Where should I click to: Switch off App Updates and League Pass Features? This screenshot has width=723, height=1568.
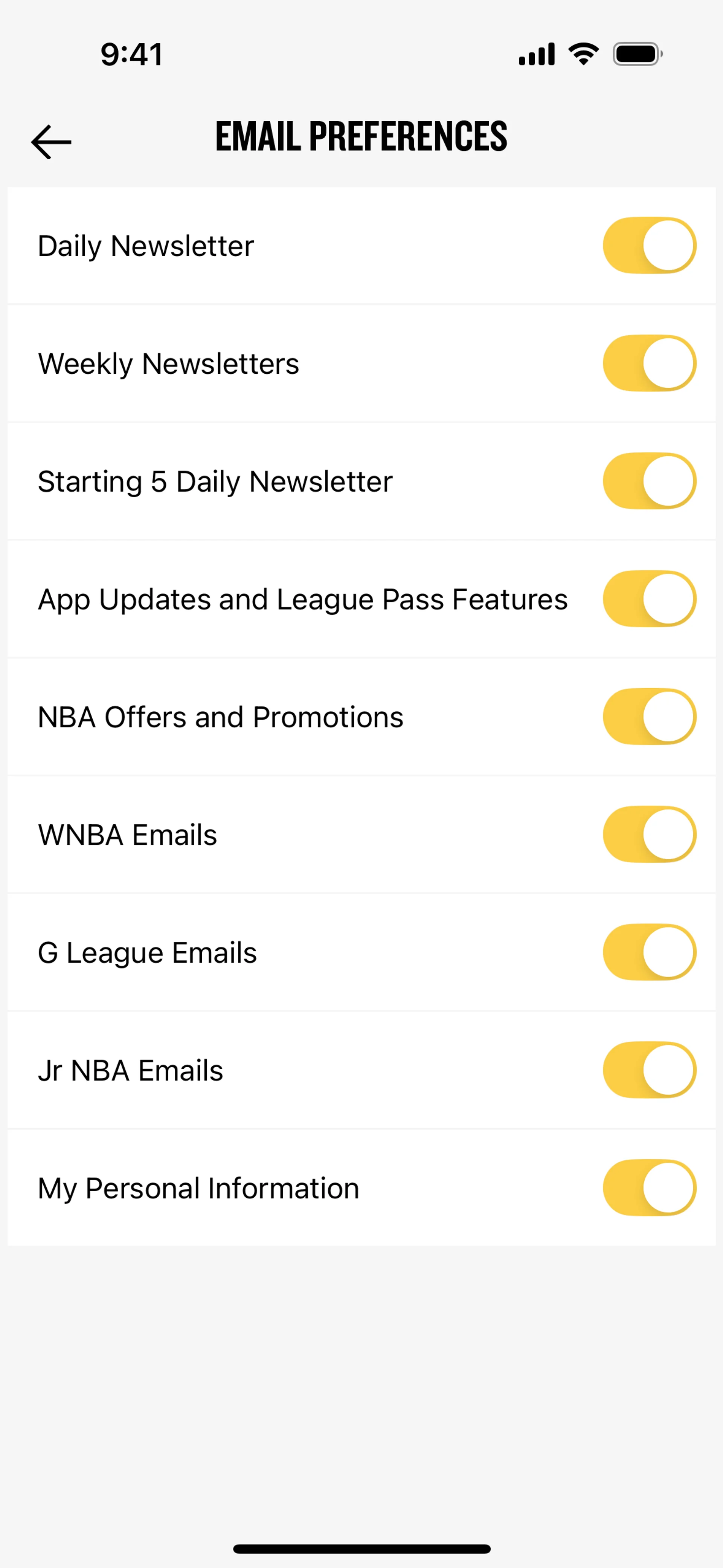(649, 599)
